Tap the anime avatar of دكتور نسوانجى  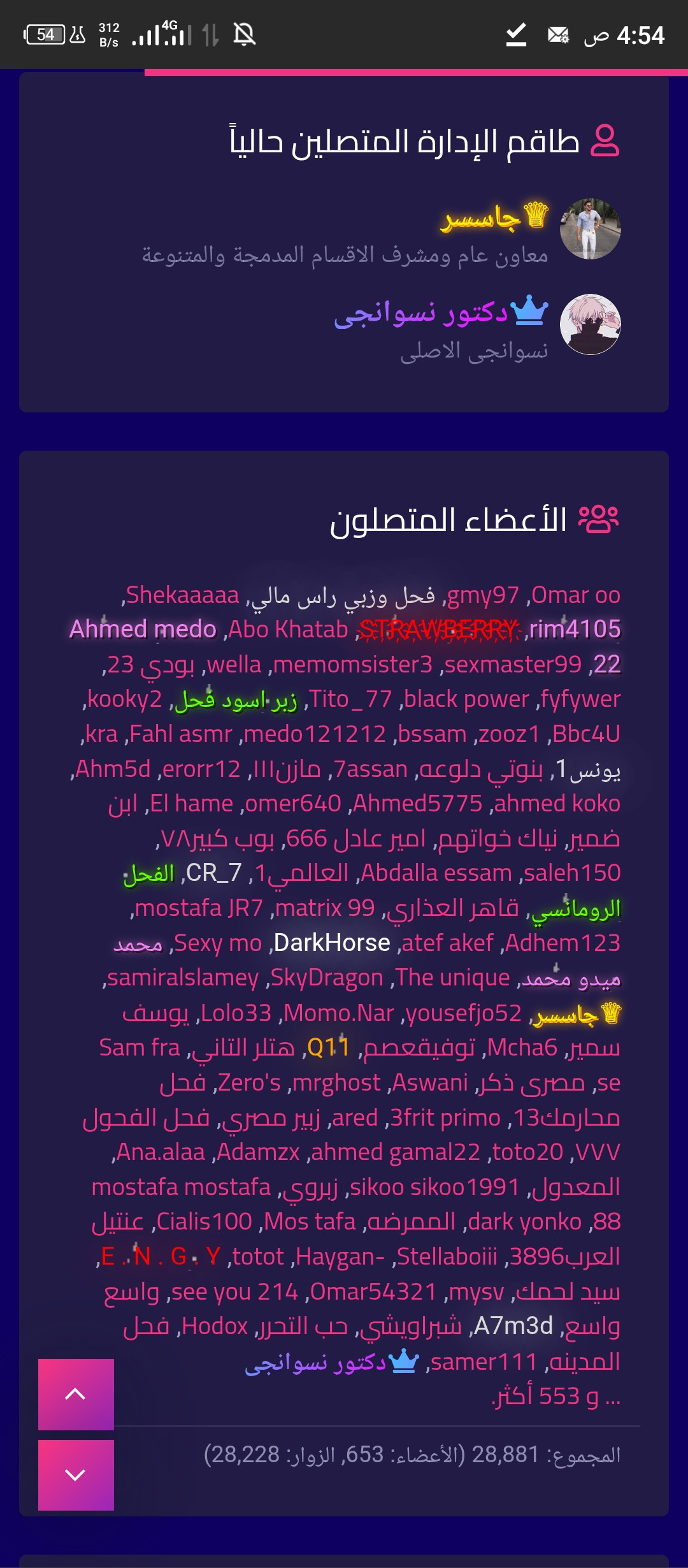pyautogui.click(x=591, y=324)
